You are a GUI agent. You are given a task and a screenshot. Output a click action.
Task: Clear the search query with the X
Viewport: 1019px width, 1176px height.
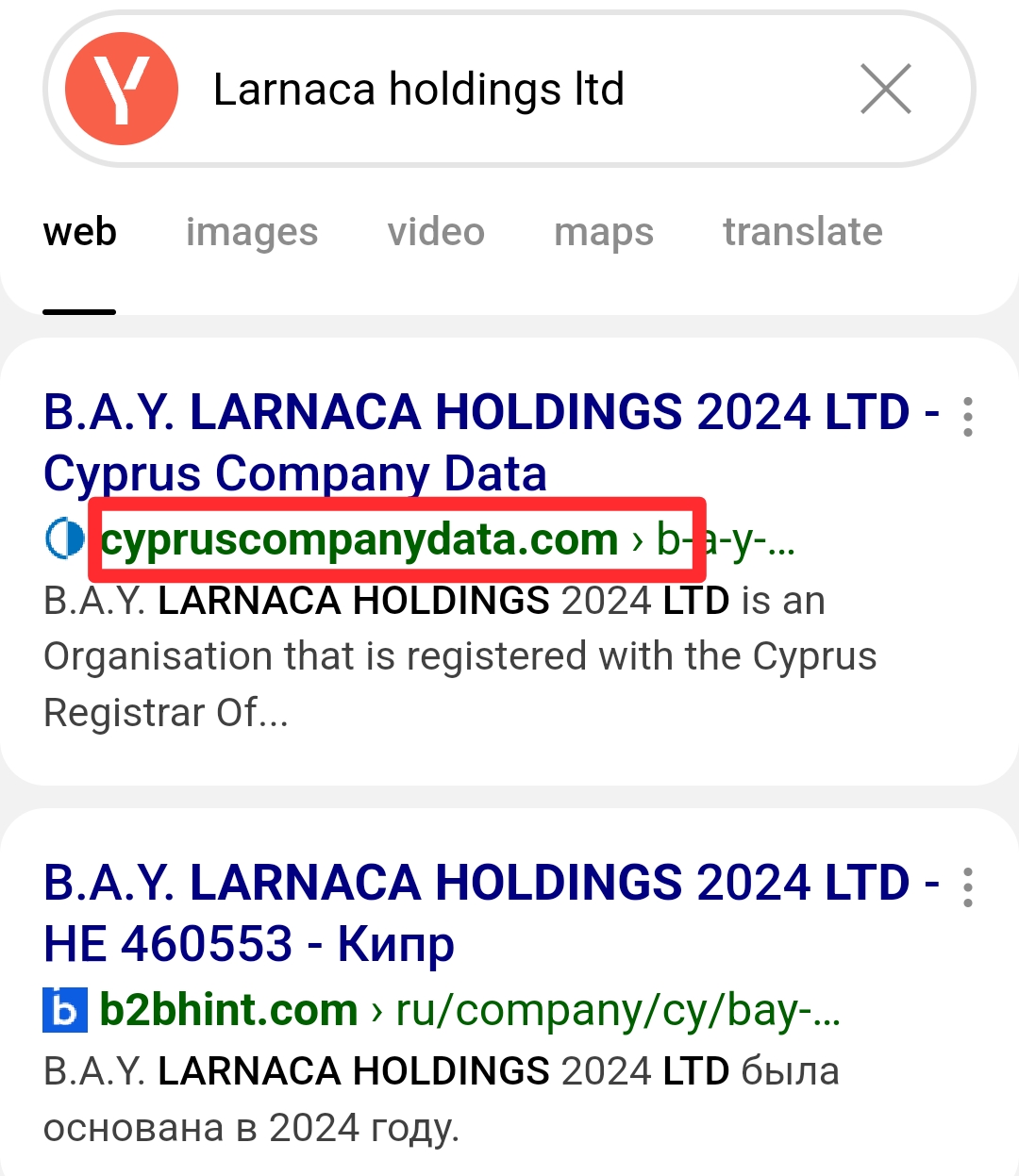[885, 90]
